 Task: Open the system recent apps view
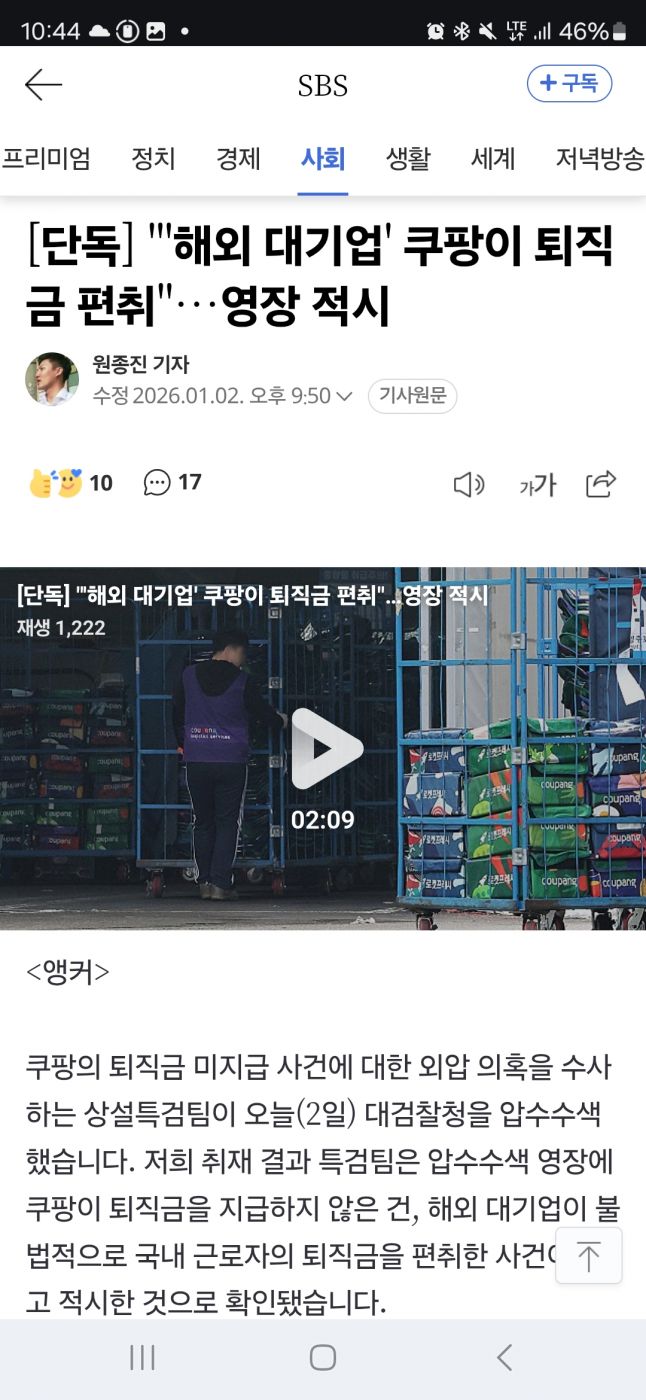[x=142, y=1357]
